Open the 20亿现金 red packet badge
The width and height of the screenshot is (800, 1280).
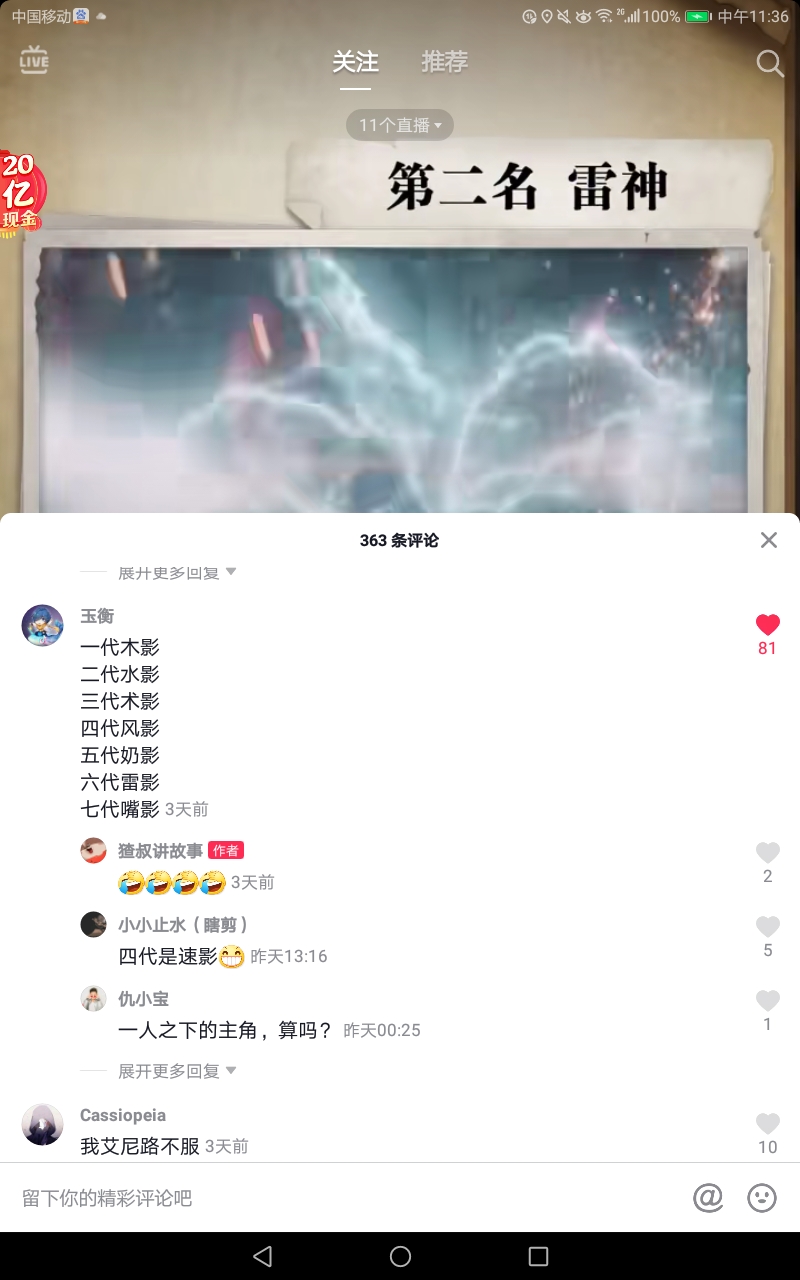[x=20, y=195]
